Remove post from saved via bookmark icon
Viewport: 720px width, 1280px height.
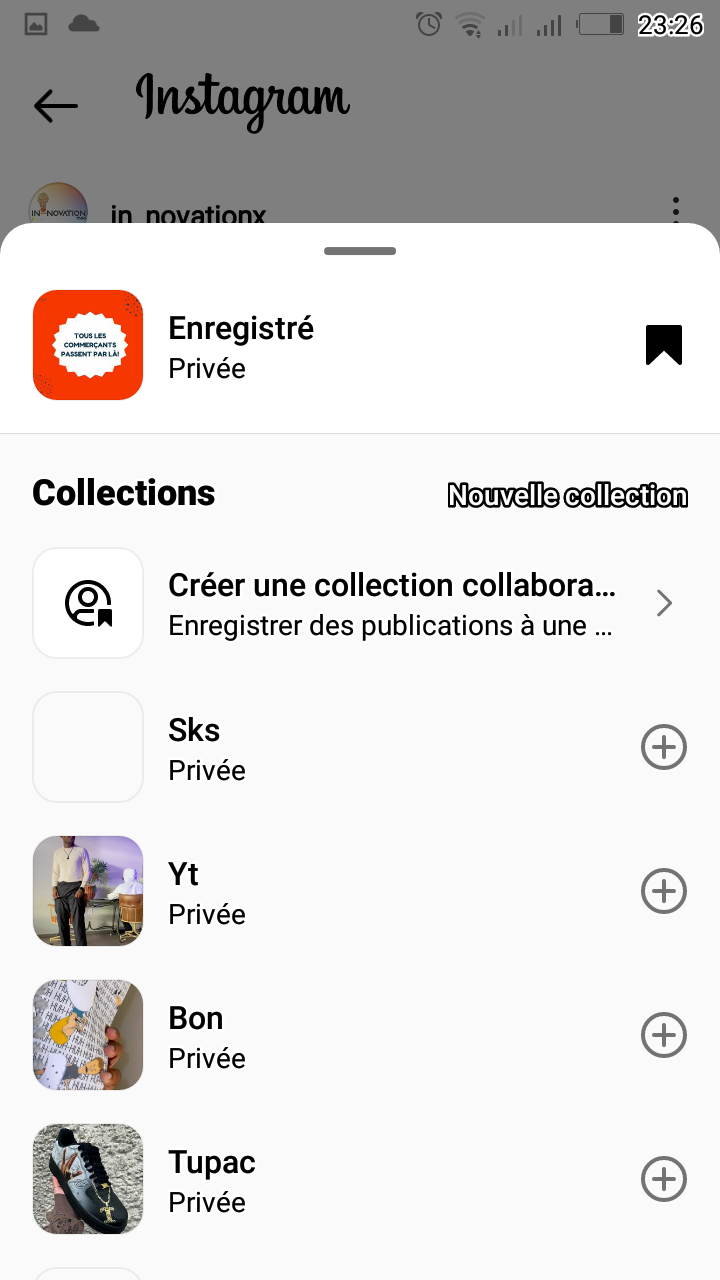point(664,346)
